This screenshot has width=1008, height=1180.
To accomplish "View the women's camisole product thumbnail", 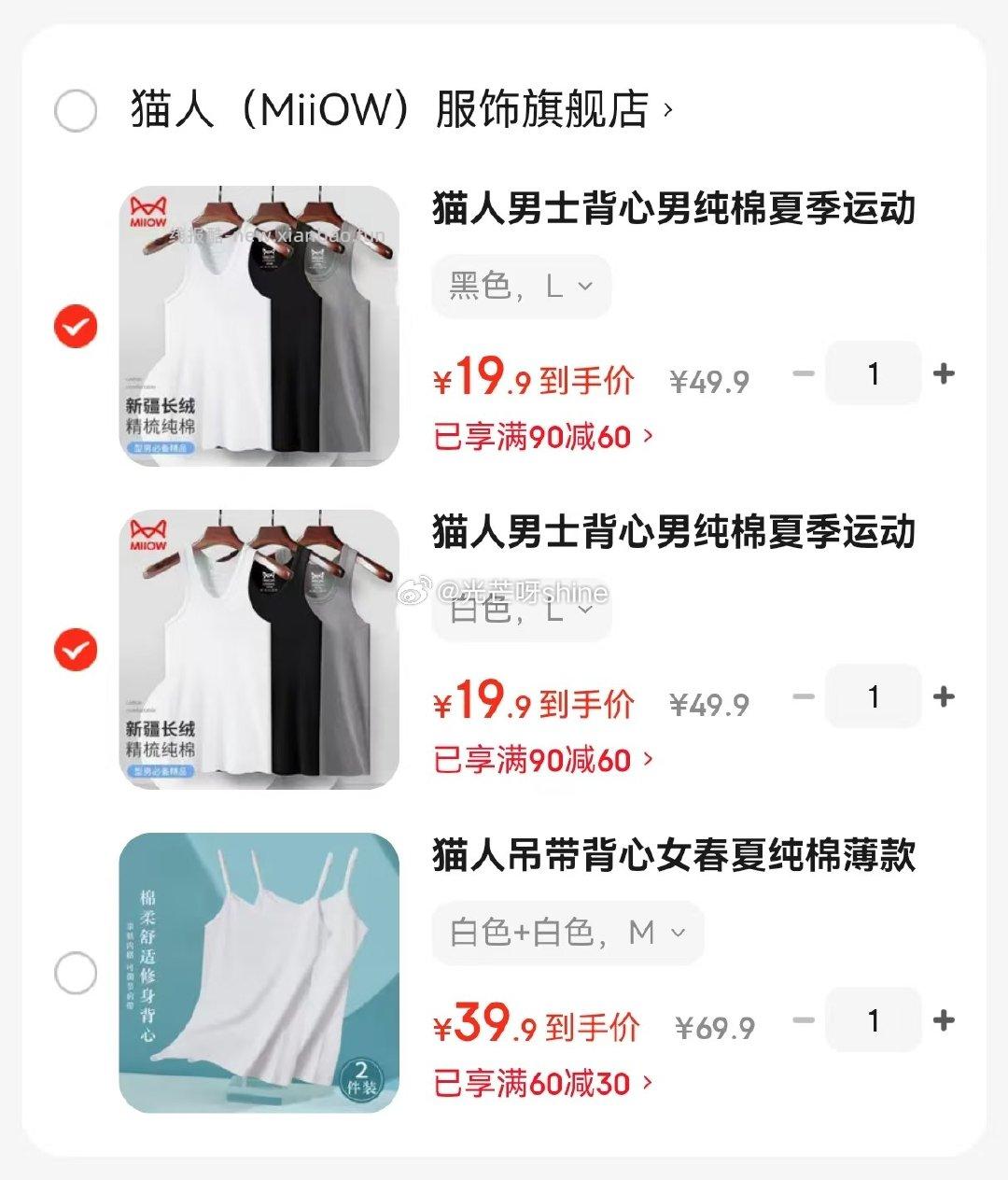I will (x=261, y=971).
